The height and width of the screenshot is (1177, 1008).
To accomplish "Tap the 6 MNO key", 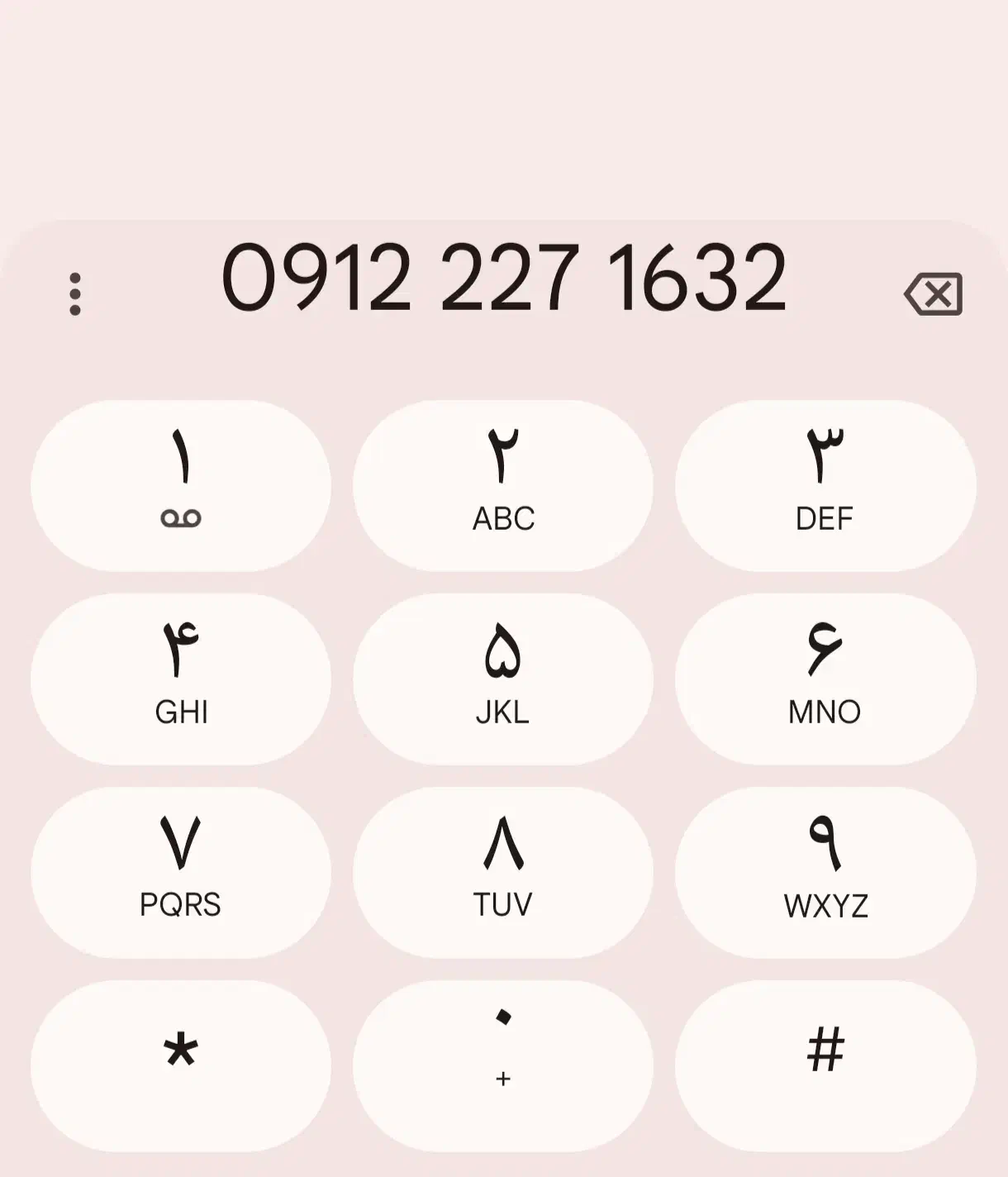I will (x=825, y=679).
